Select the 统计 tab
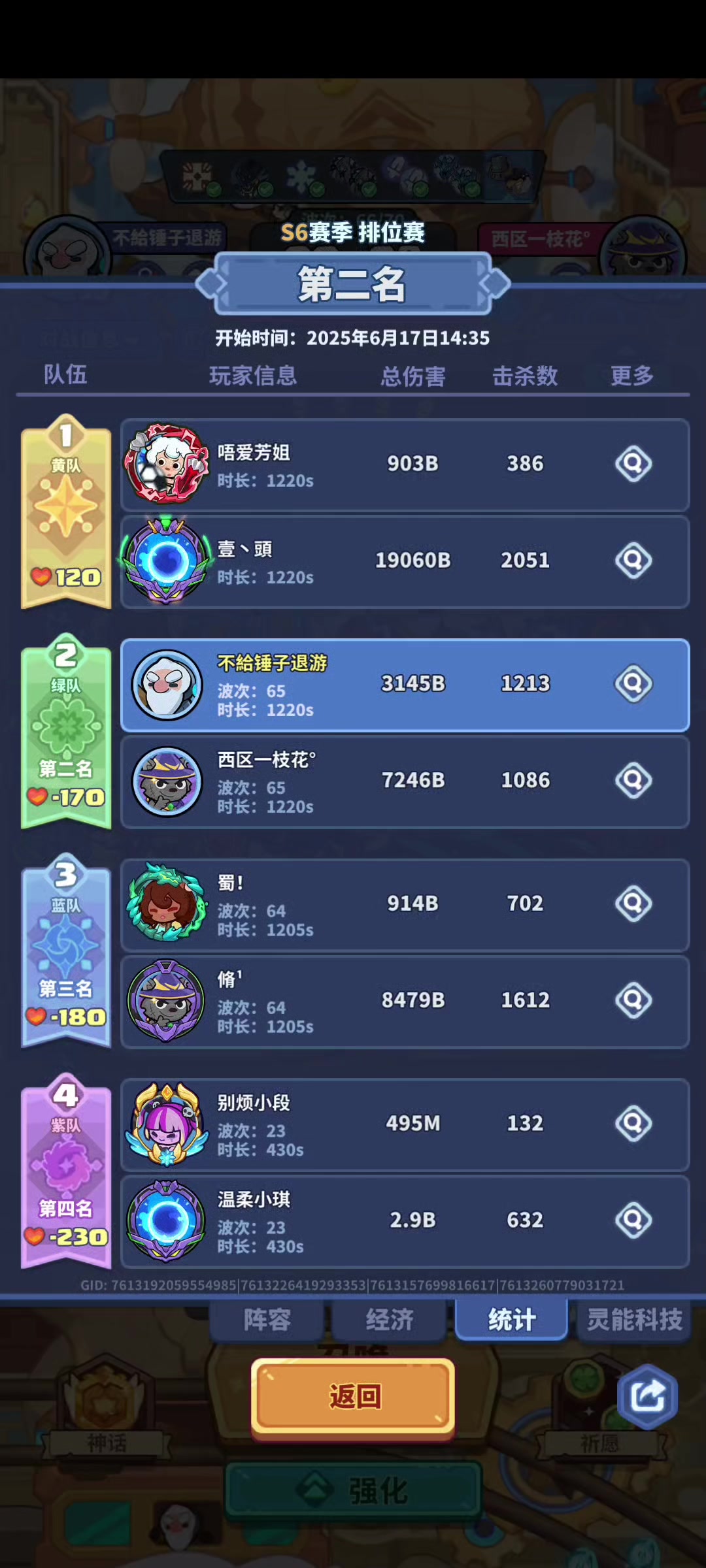The image size is (706, 1568). point(511,1319)
